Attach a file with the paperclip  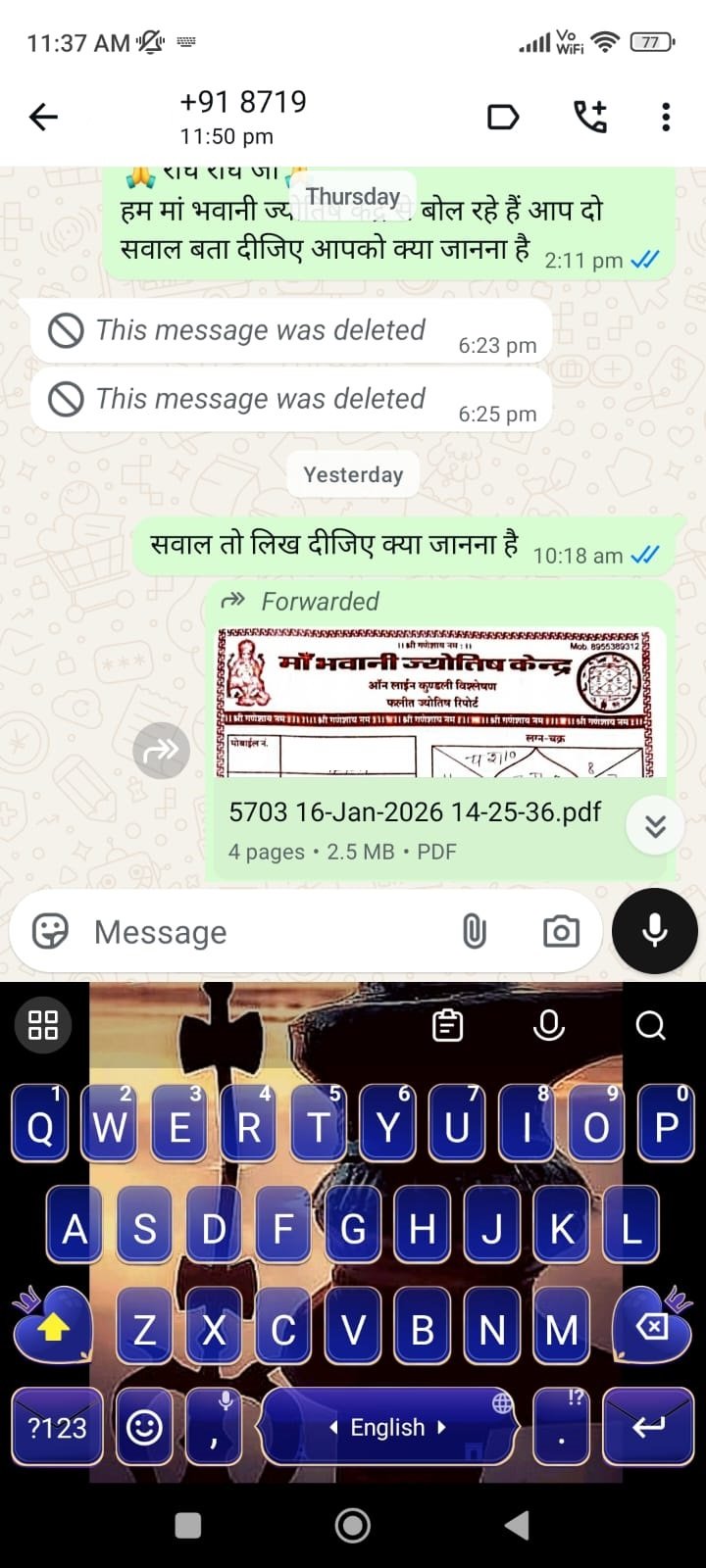(x=474, y=931)
